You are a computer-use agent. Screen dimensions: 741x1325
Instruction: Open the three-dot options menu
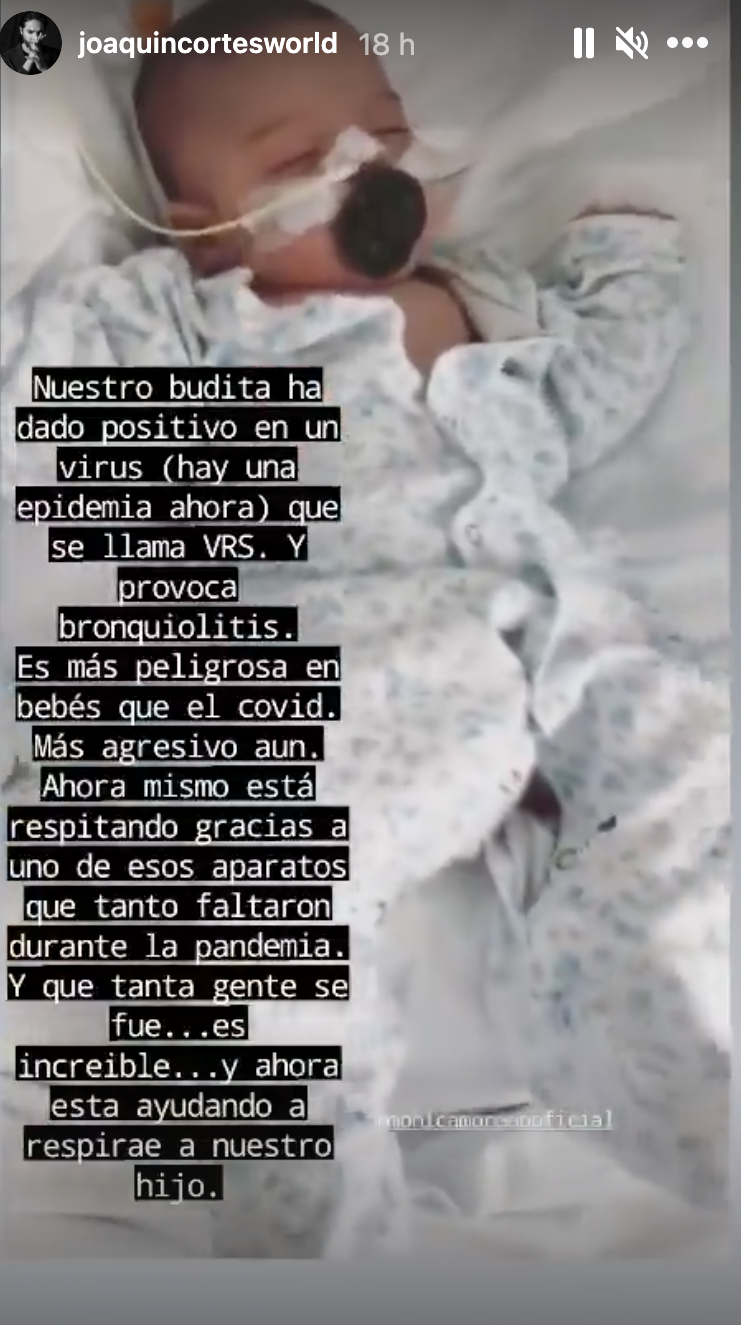(x=688, y=43)
